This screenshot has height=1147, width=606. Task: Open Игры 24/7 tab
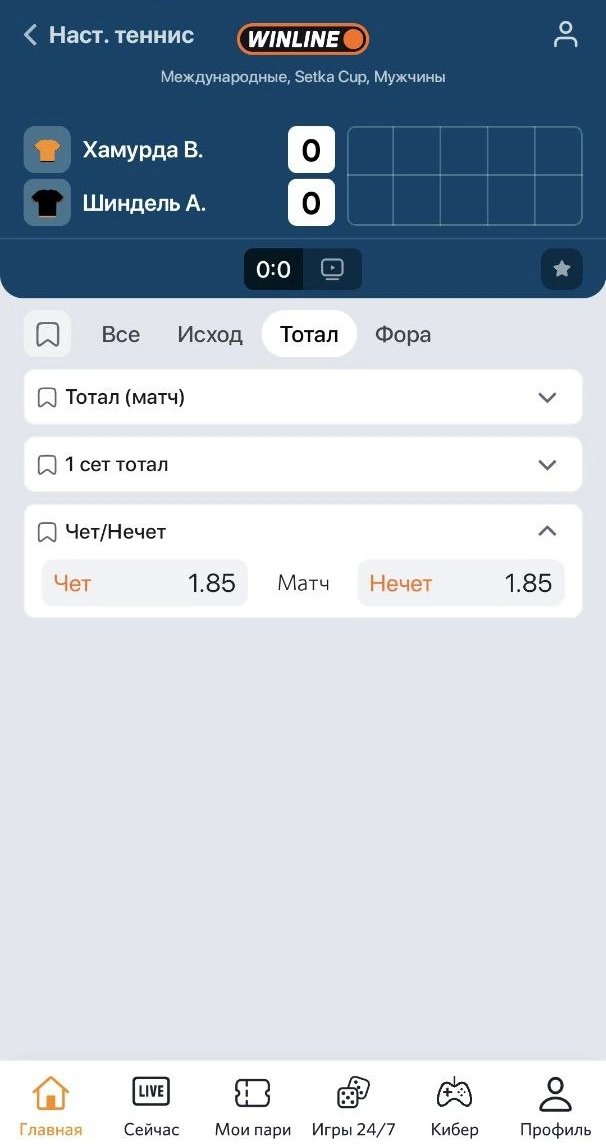(353, 1107)
